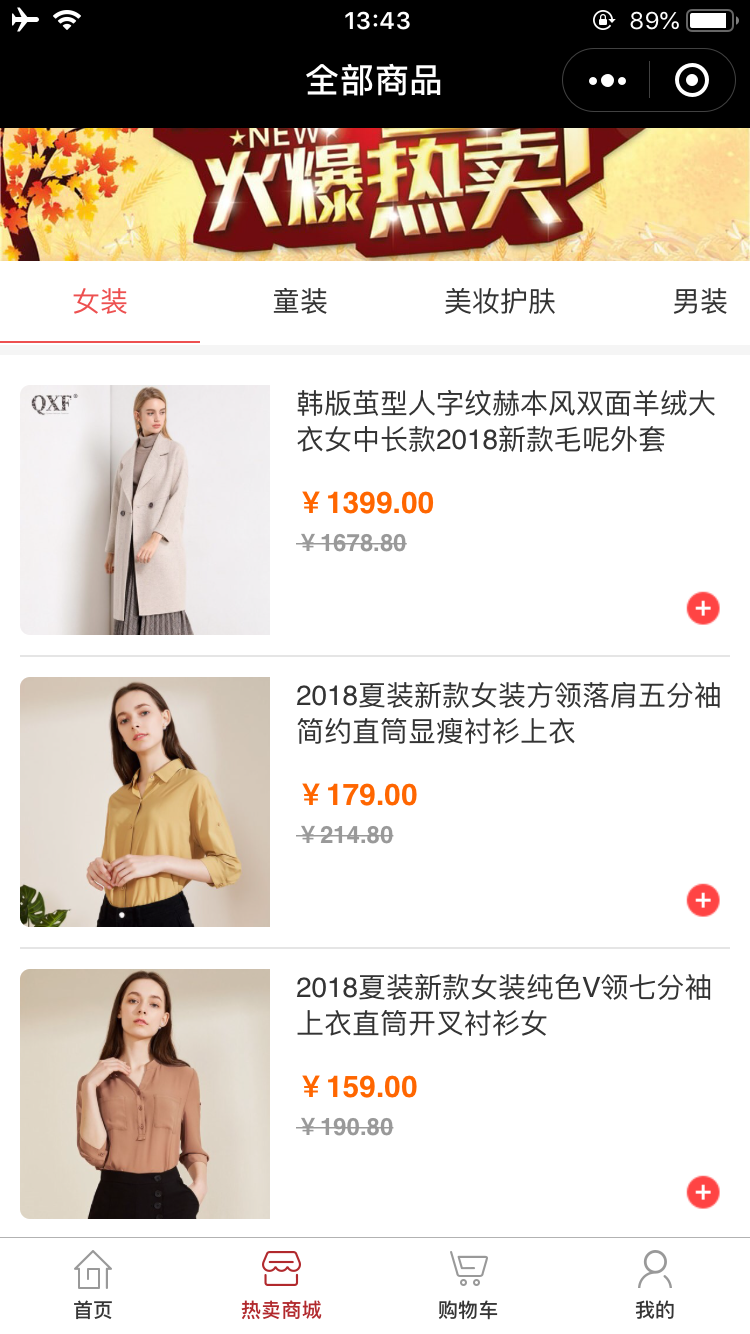Switch to the 我的 profile tab
Viewport: 750px width, 1334px height.
point(655,1285)
